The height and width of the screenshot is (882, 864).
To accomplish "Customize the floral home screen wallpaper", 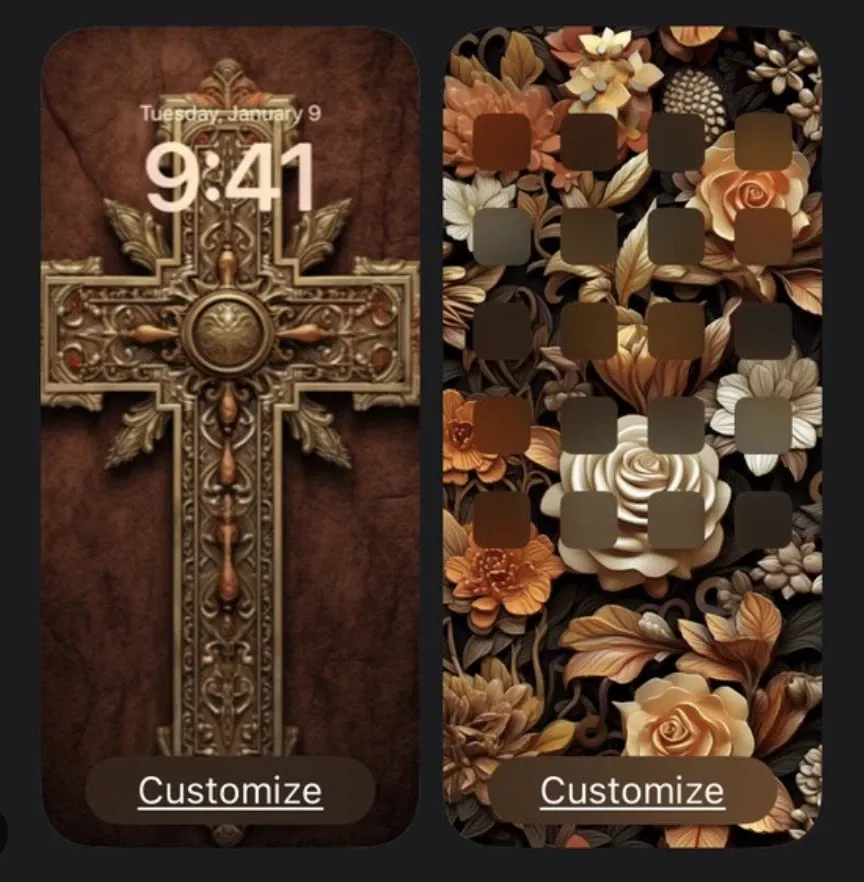I will coord(632,790).
